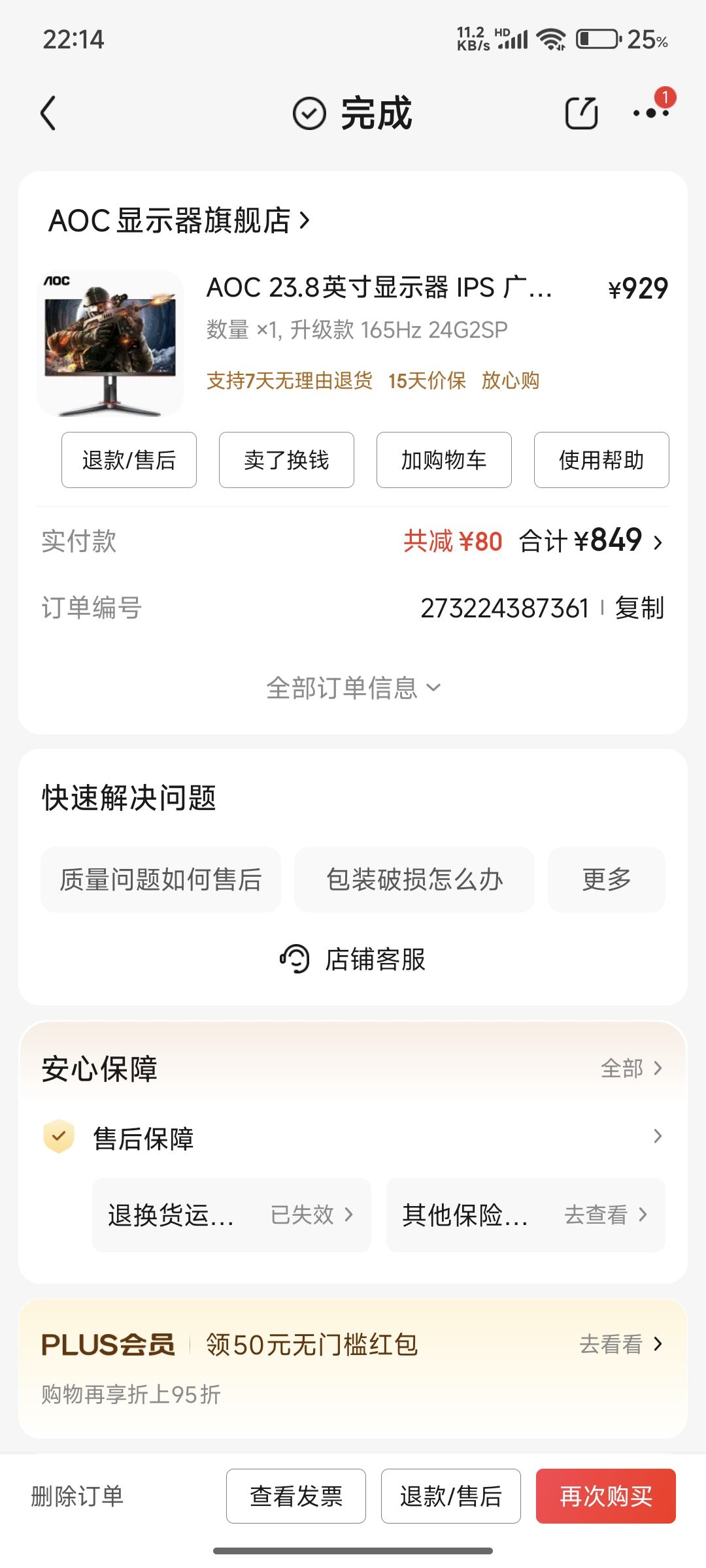Select the 包装破损怎么办 chip

point(414,879)
